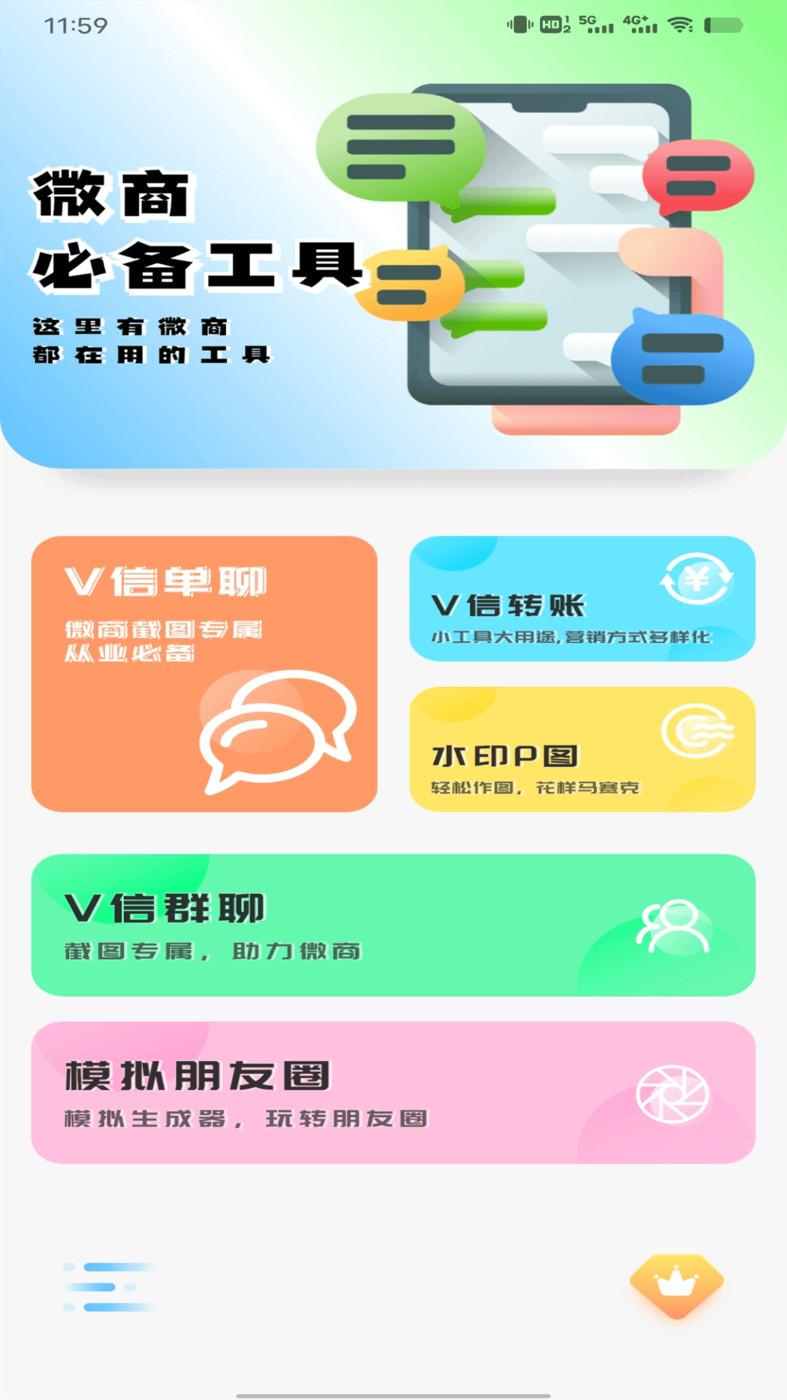The width and height of the screenshot is (787, 1400).
Task: Open the 水印P图 tool
Action: click(x=582, y=748)
